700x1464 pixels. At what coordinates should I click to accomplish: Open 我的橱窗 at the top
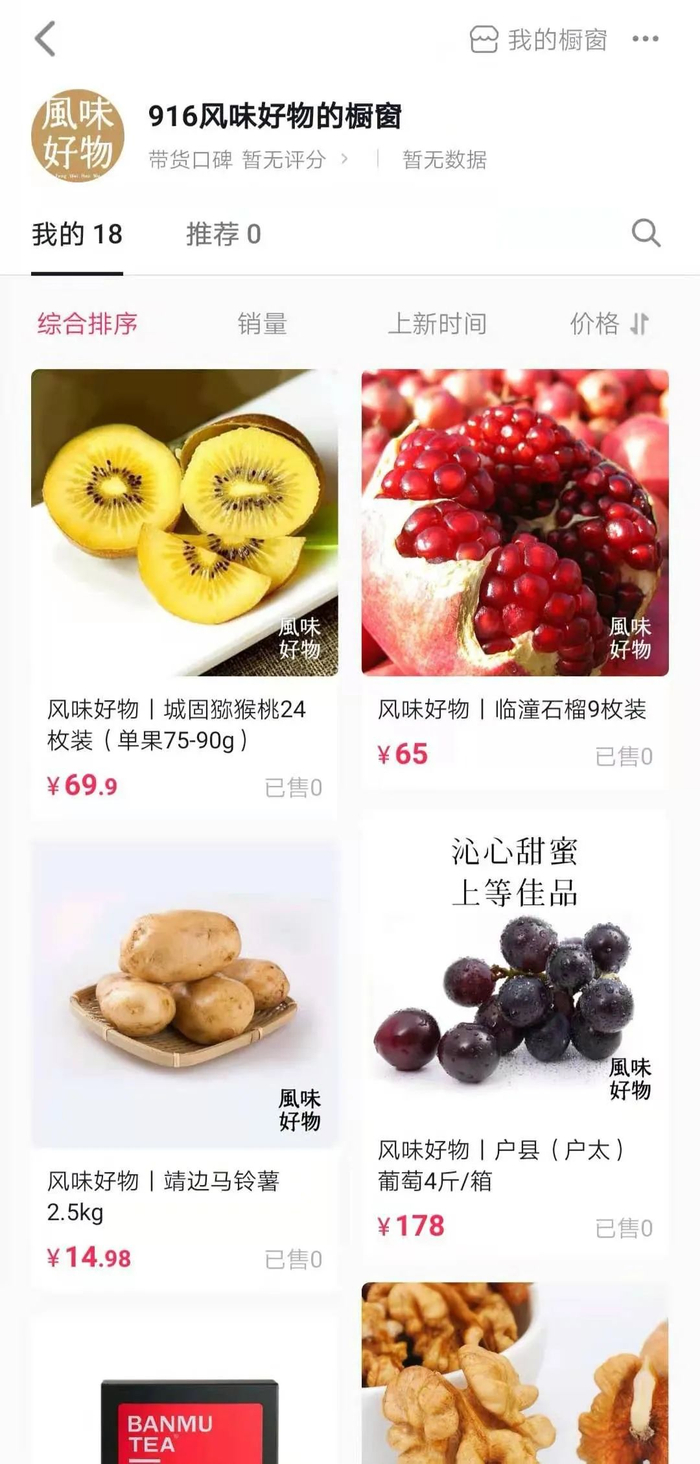pos(540,40)
